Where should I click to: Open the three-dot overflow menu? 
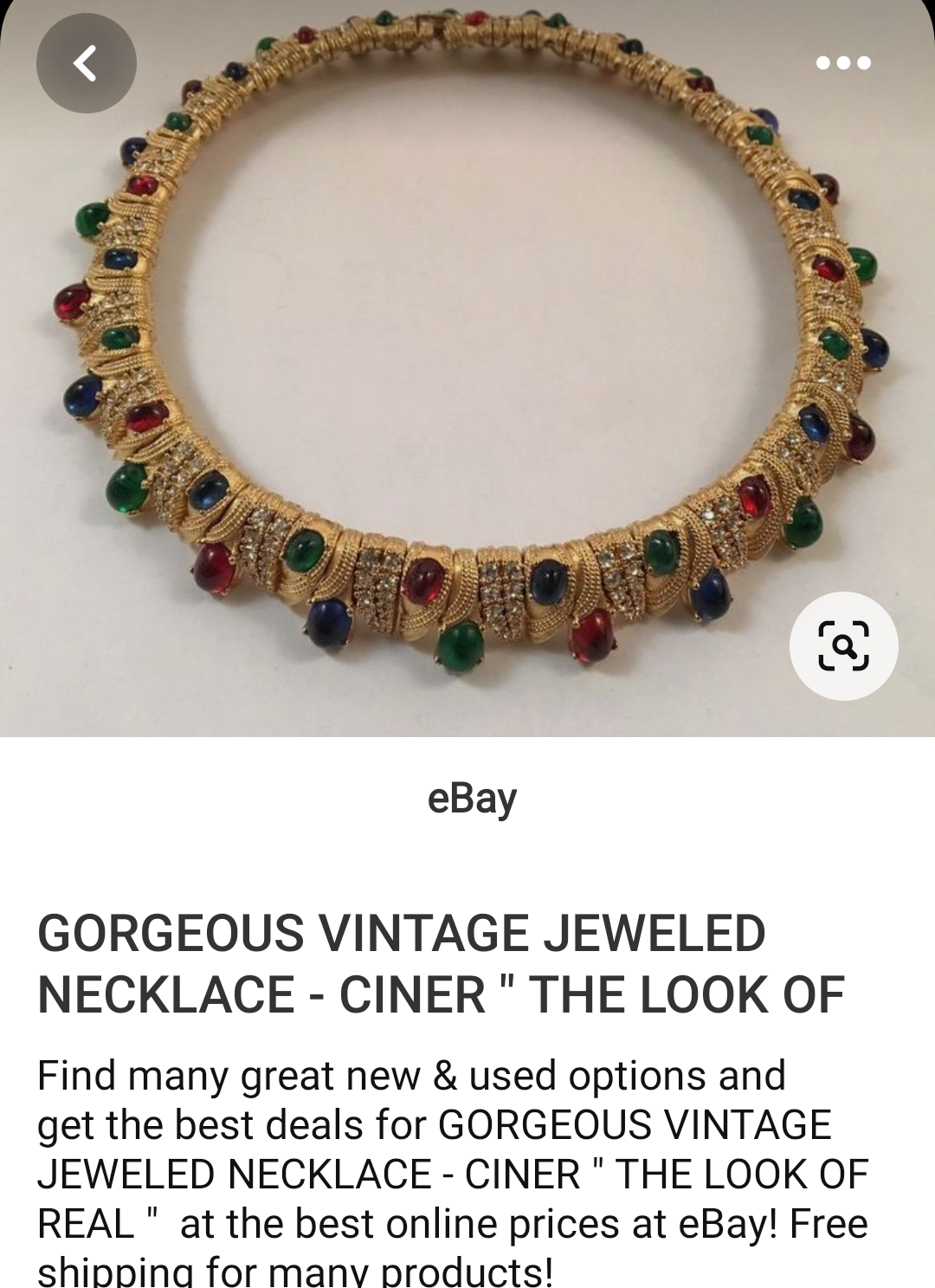point(843,63)
